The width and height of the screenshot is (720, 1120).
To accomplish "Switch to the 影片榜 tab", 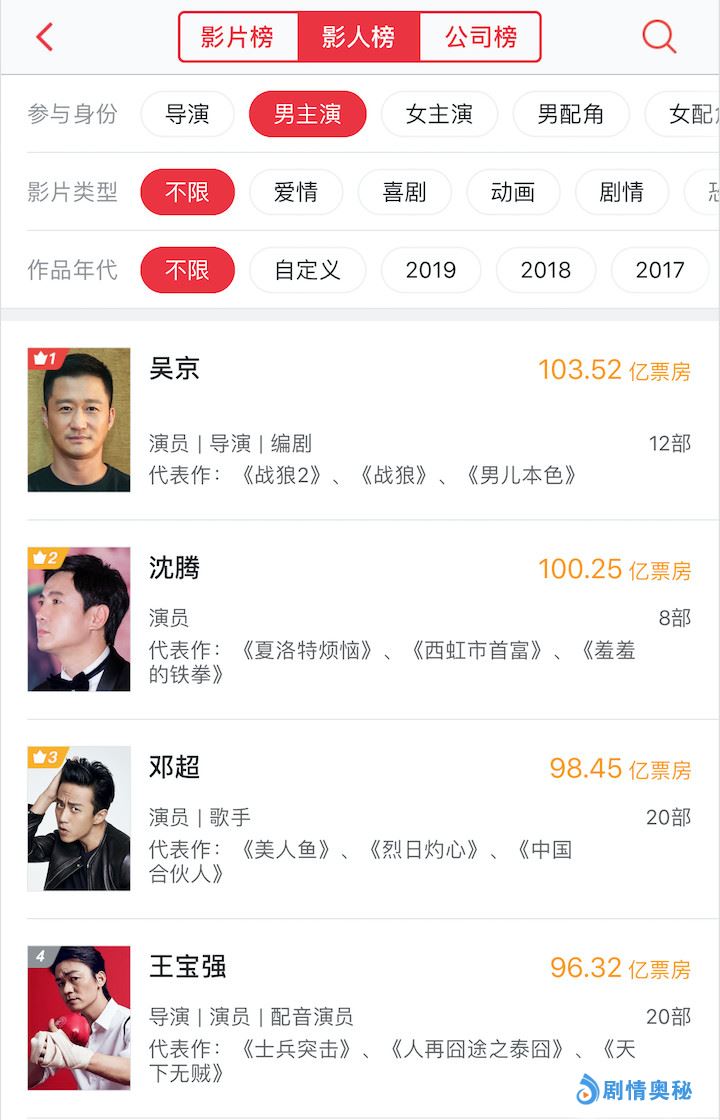I will click(x=238, y=37).
